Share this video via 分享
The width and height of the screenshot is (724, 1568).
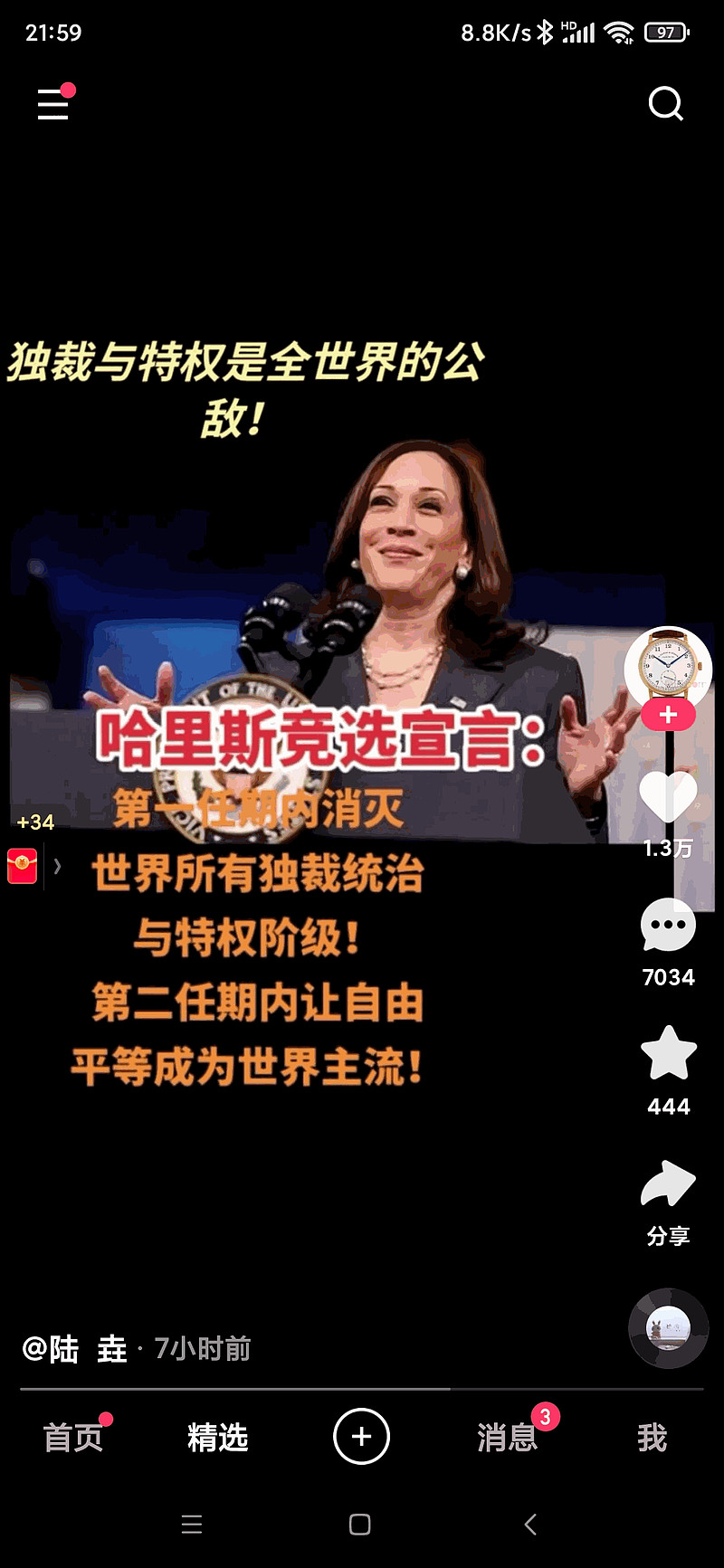pos(668,1183)
